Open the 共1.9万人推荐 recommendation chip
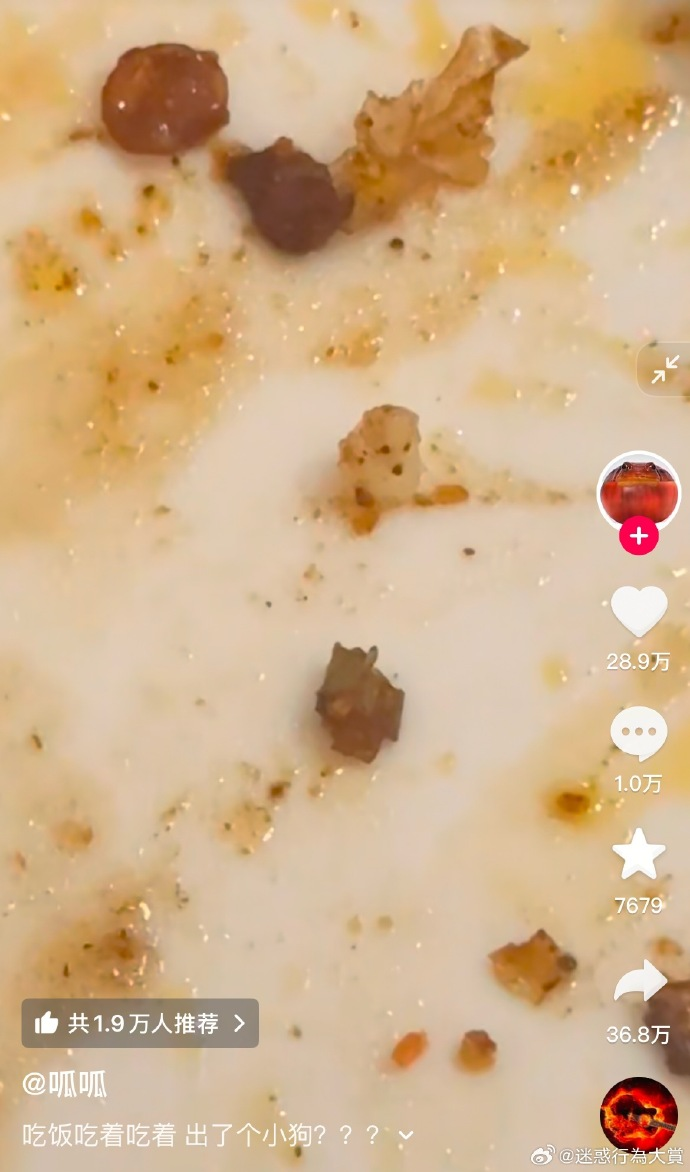This screenshot has height=1172, width=690. pos(140,1023)
